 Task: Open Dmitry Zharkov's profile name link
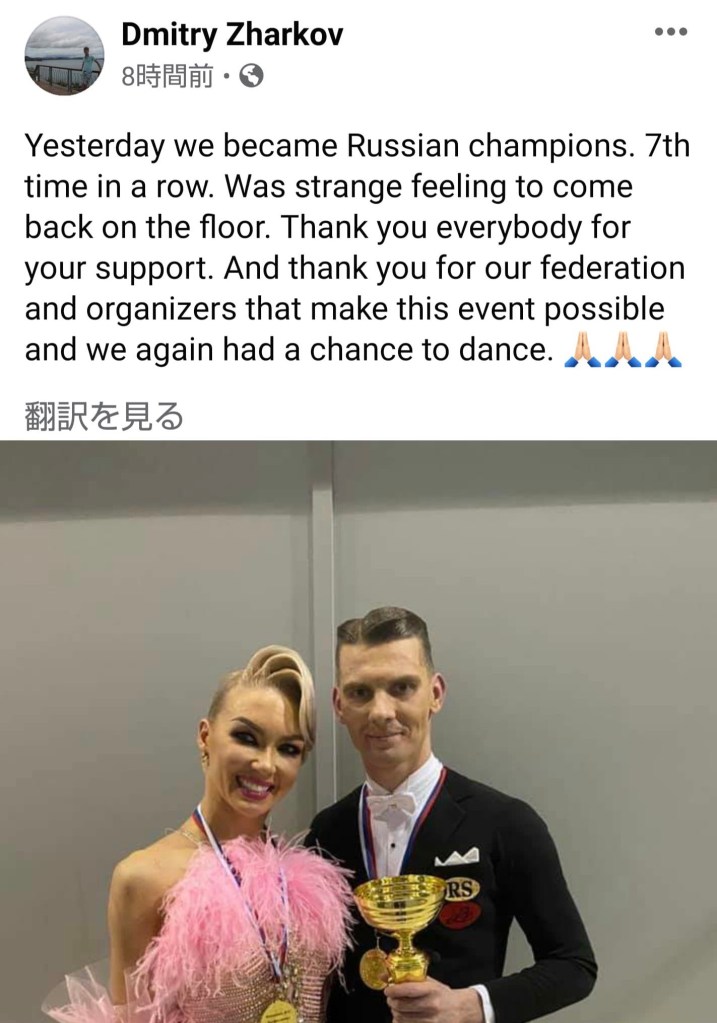point(232,35)
